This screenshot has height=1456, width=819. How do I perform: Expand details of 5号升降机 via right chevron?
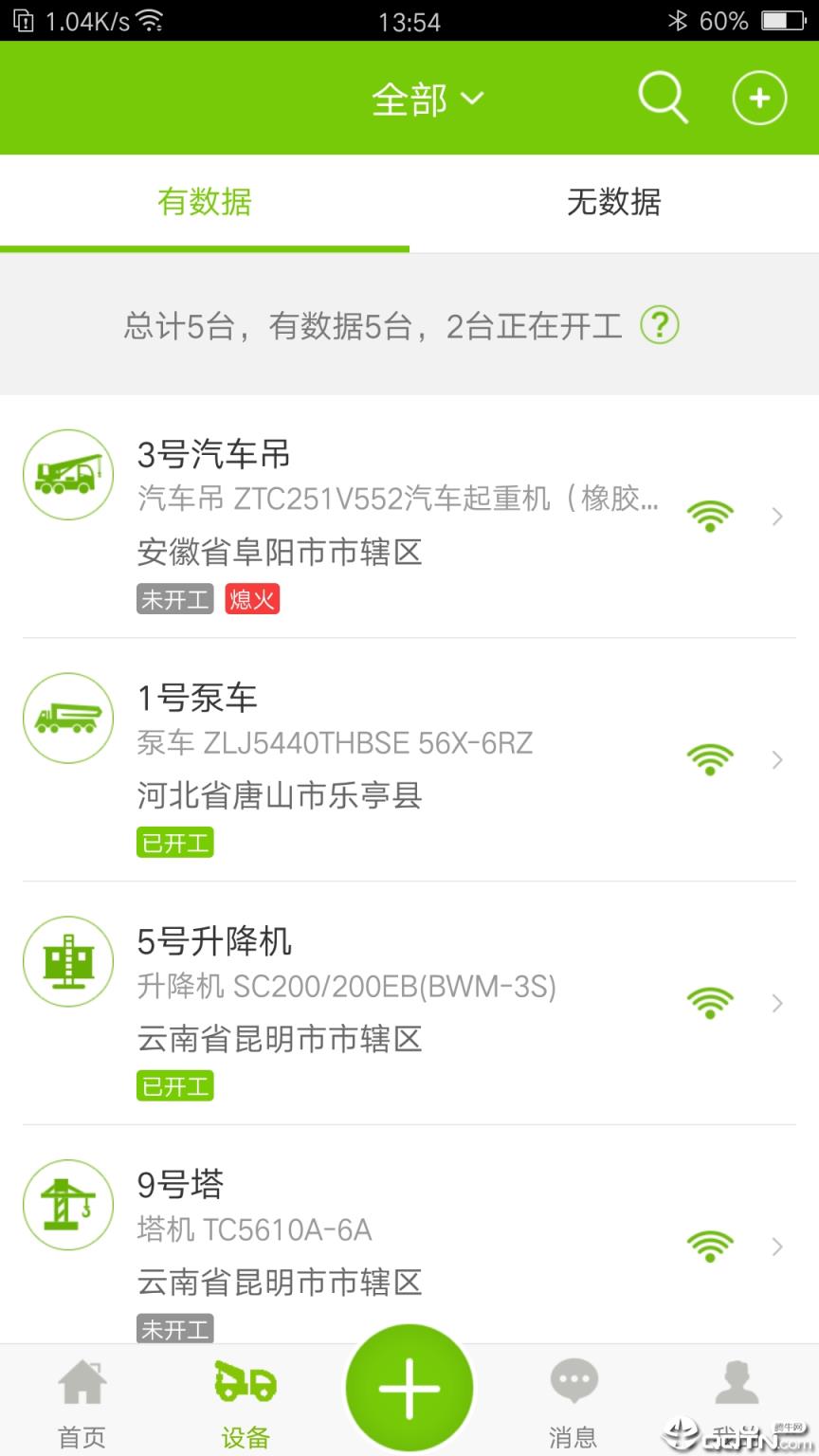(x=777, y=1003)
